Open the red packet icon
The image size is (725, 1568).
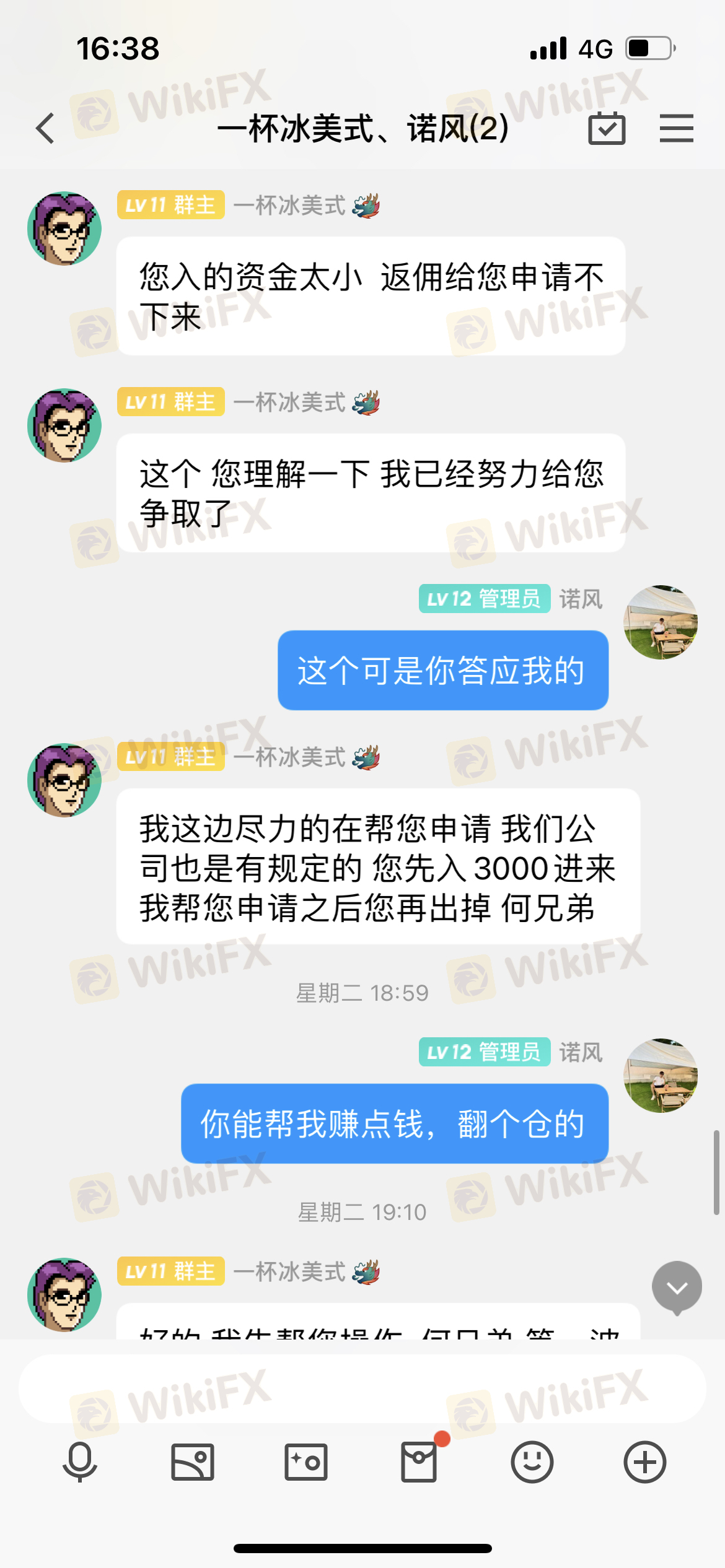point(419,1461)
